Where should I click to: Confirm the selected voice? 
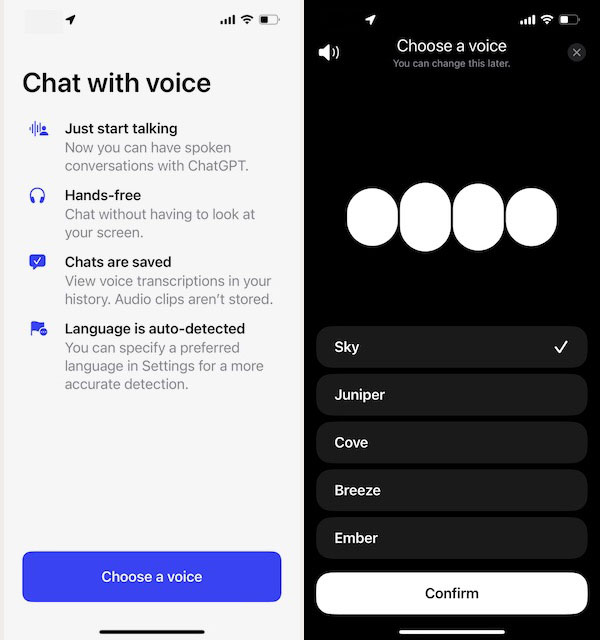click(451, 593)
